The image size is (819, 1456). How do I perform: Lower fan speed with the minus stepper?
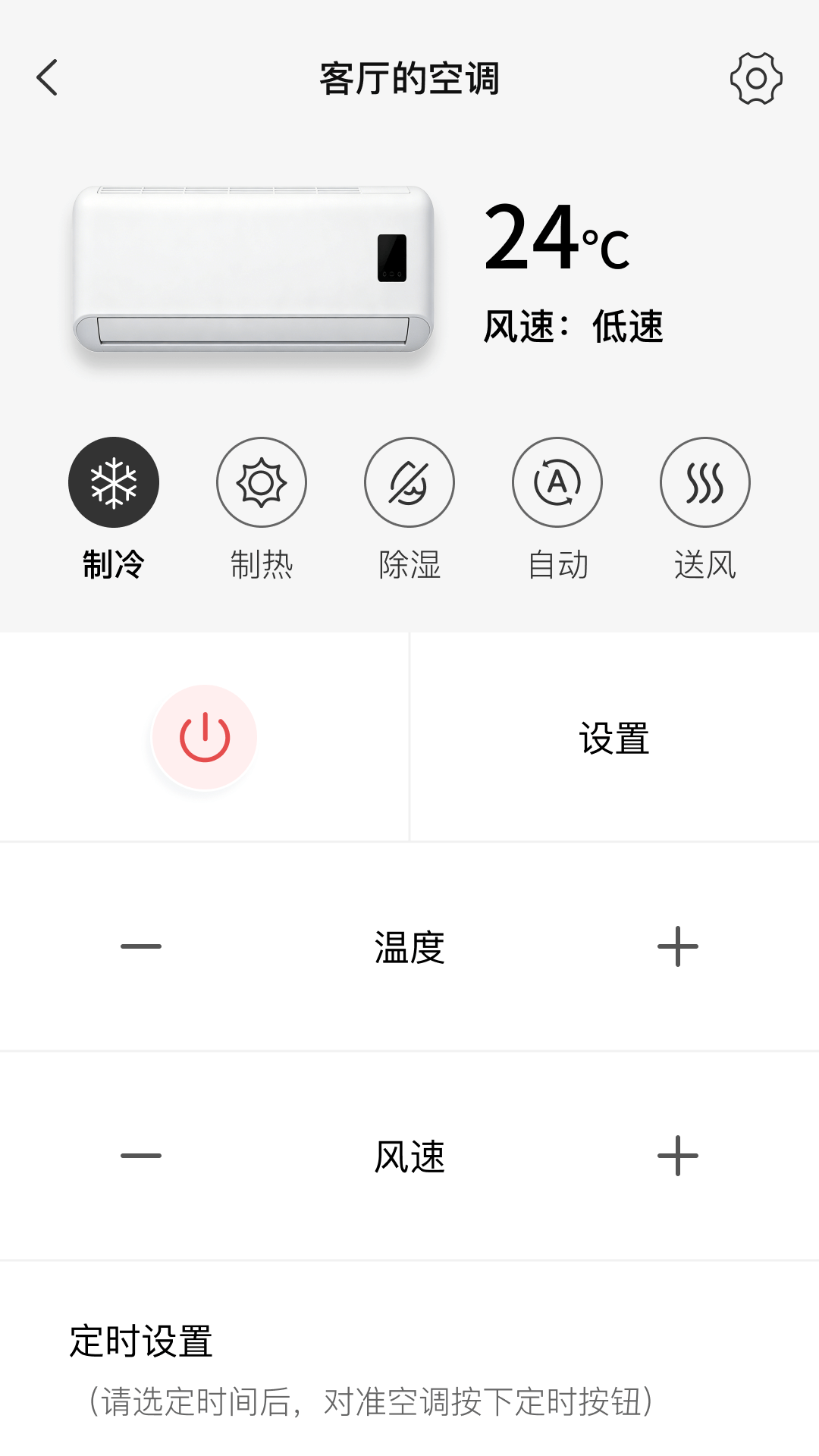tap(140, 1156)
